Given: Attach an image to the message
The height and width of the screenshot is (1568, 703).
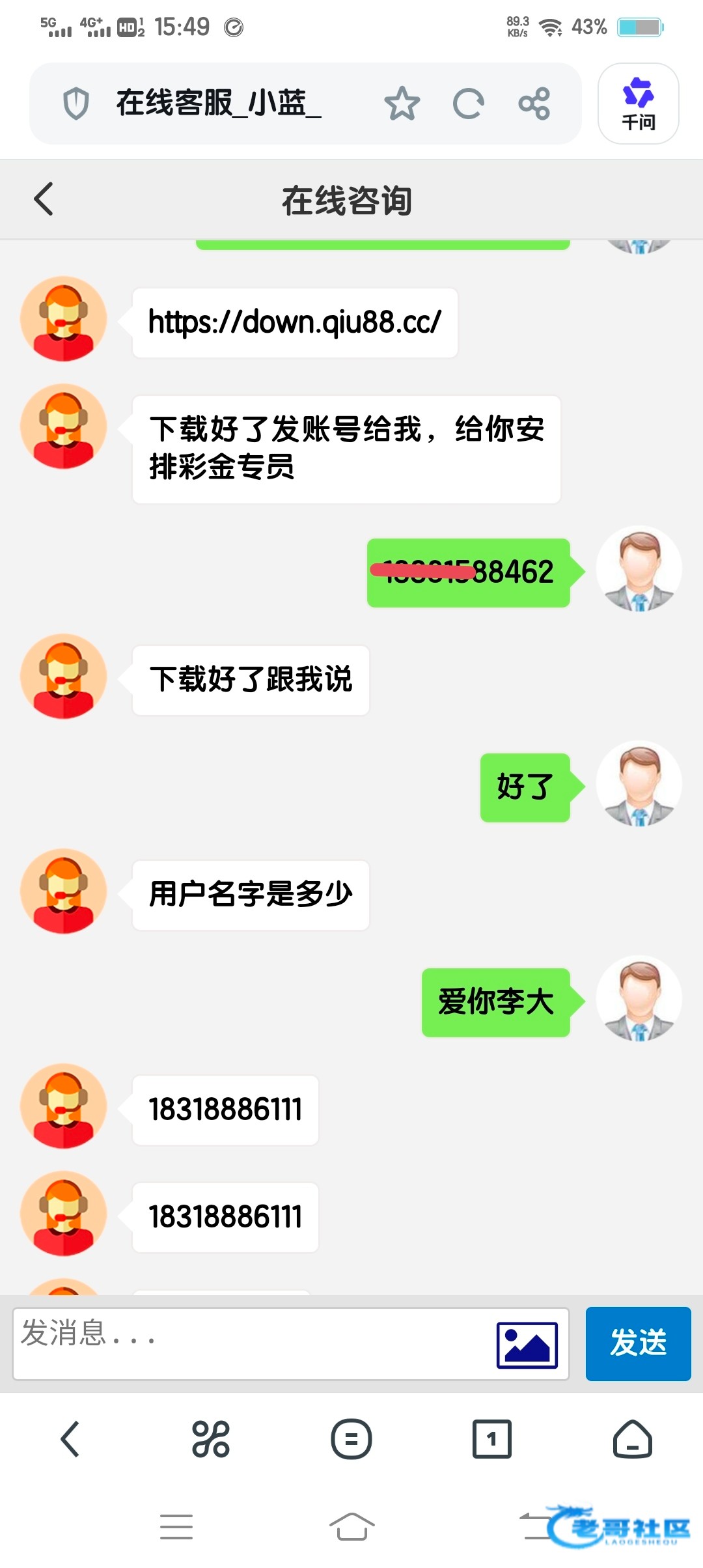Looking at the screenshot, I should tap(527, 1345).
